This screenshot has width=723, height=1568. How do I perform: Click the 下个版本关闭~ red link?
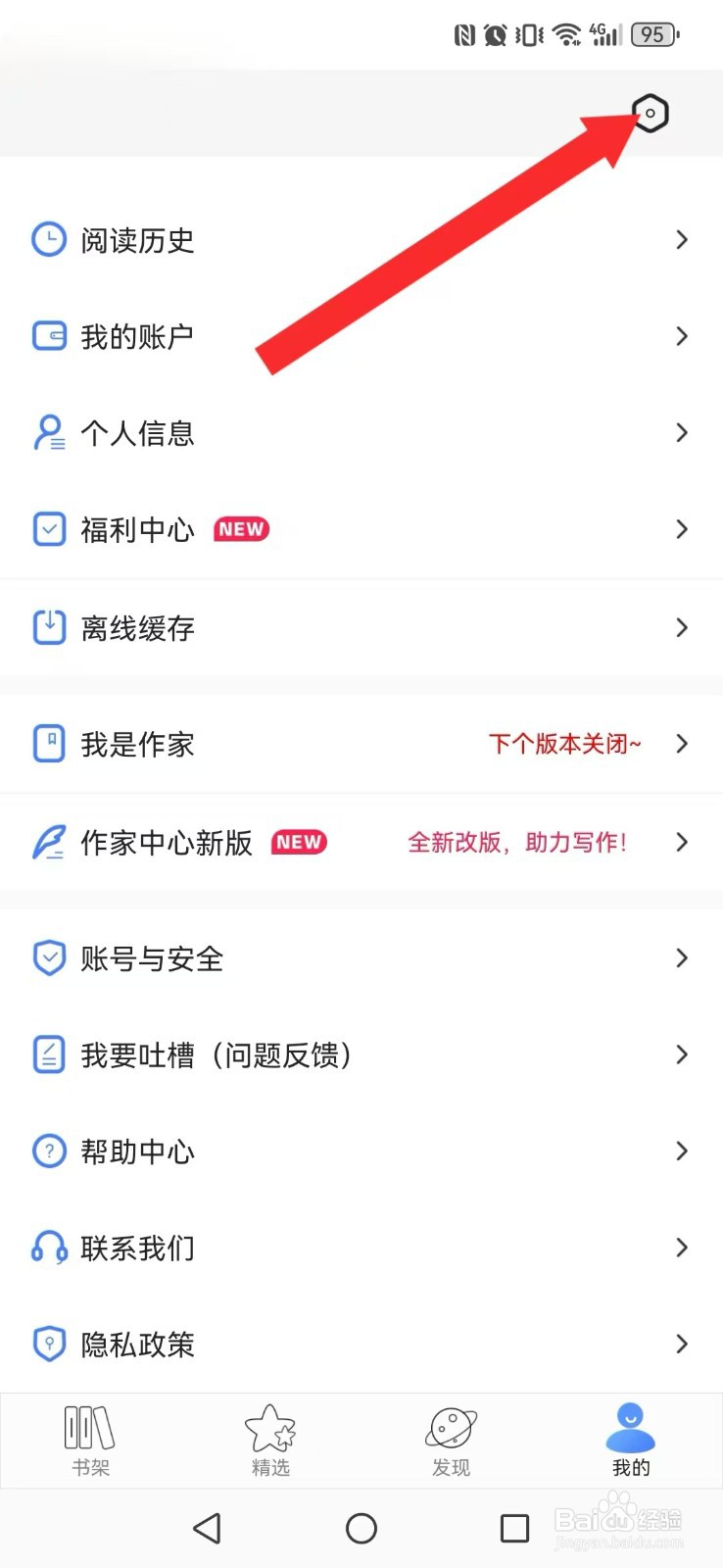pyautogui.click(x=565, y=744)
